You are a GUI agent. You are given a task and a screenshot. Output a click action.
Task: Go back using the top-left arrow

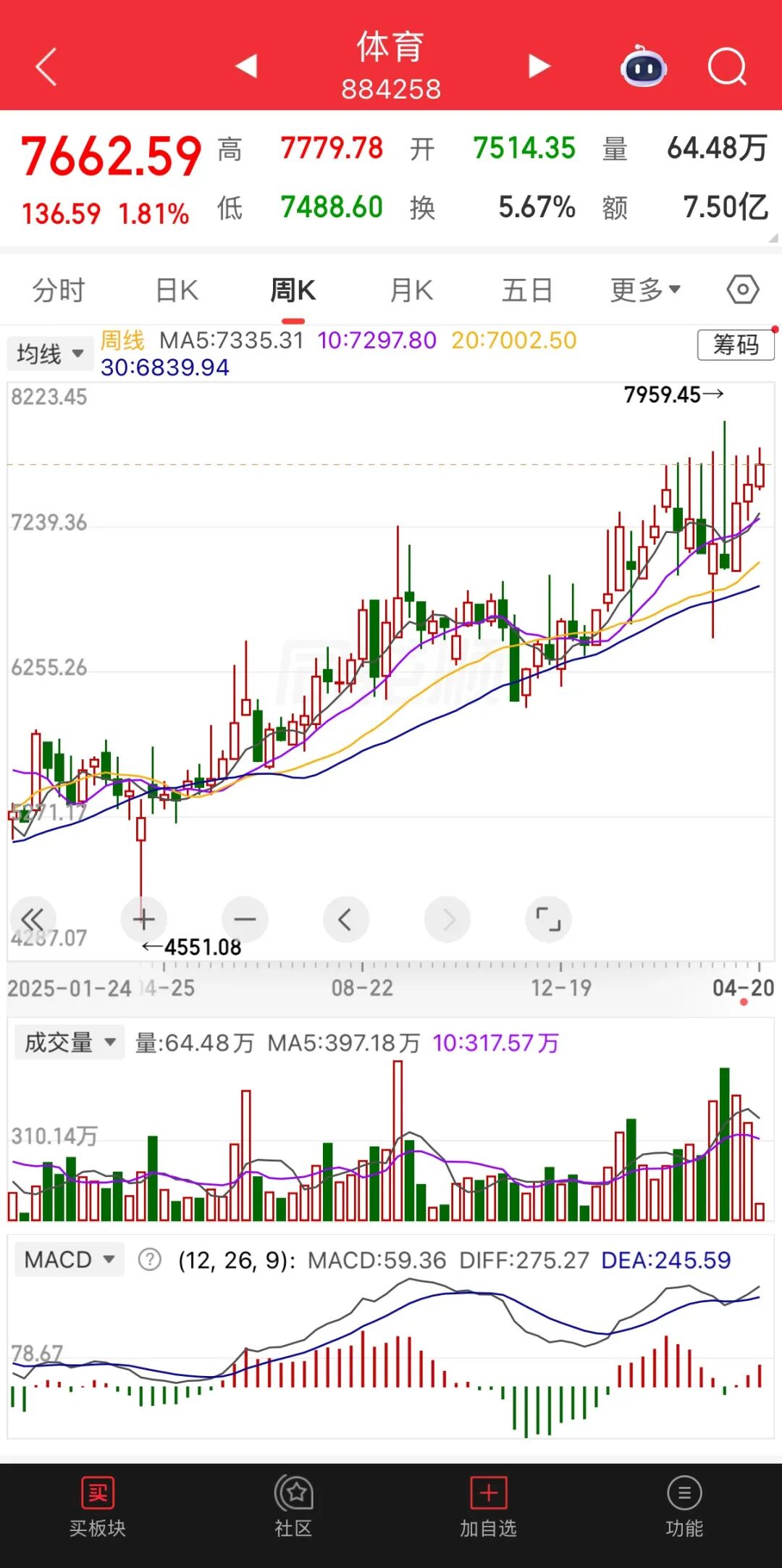[x=46, y=67]
